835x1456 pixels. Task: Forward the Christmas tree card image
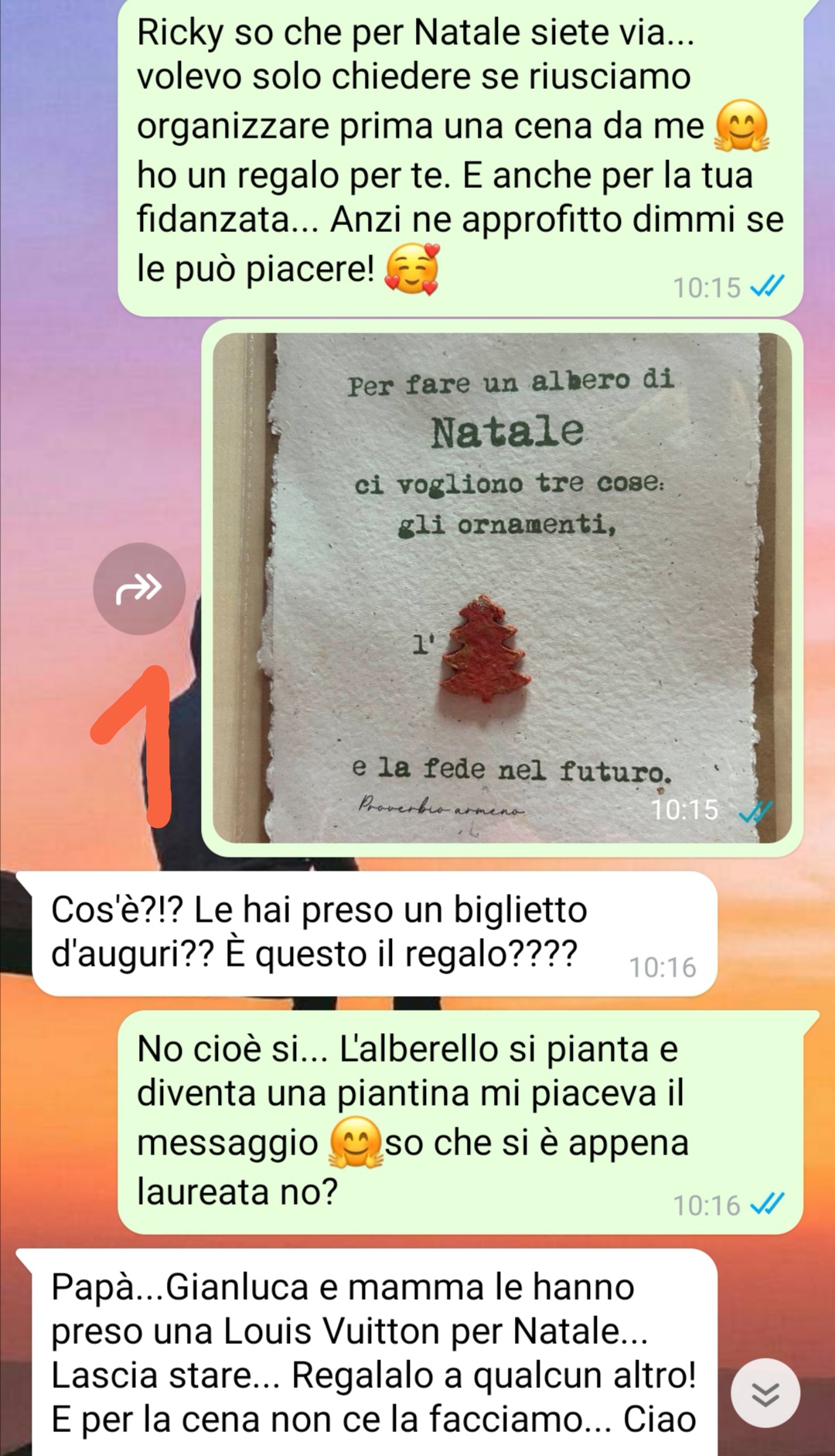(139, 588)
